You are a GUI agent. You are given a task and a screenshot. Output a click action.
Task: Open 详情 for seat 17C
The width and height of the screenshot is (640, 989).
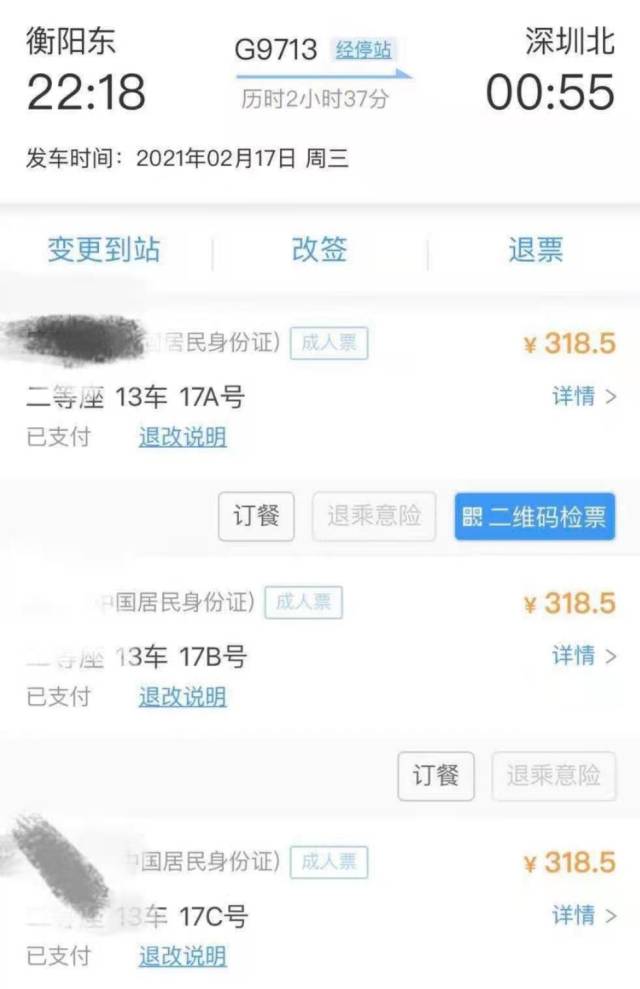[584, 914]
